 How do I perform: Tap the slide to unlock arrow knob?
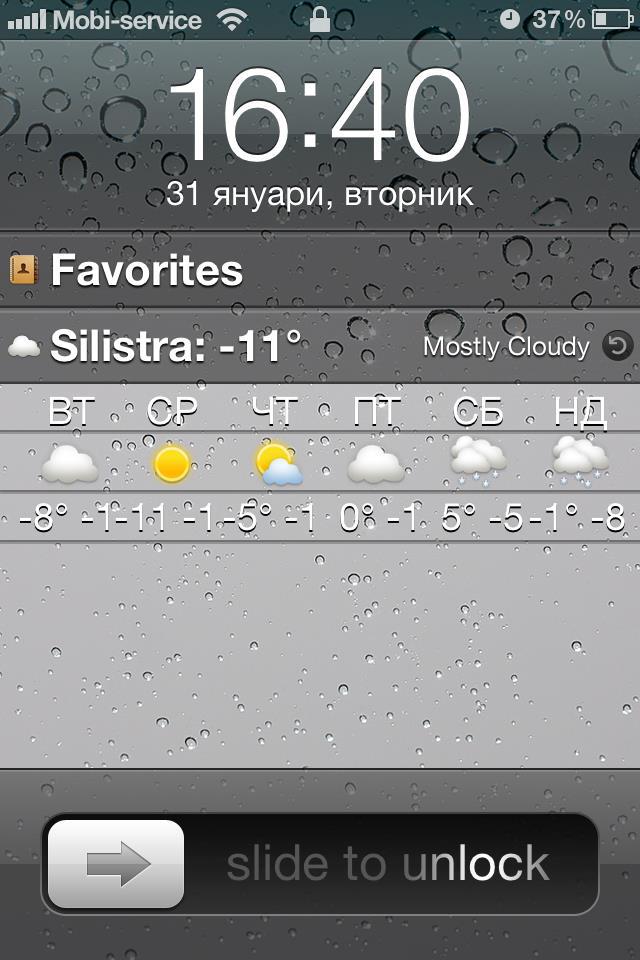click(117, 864)
